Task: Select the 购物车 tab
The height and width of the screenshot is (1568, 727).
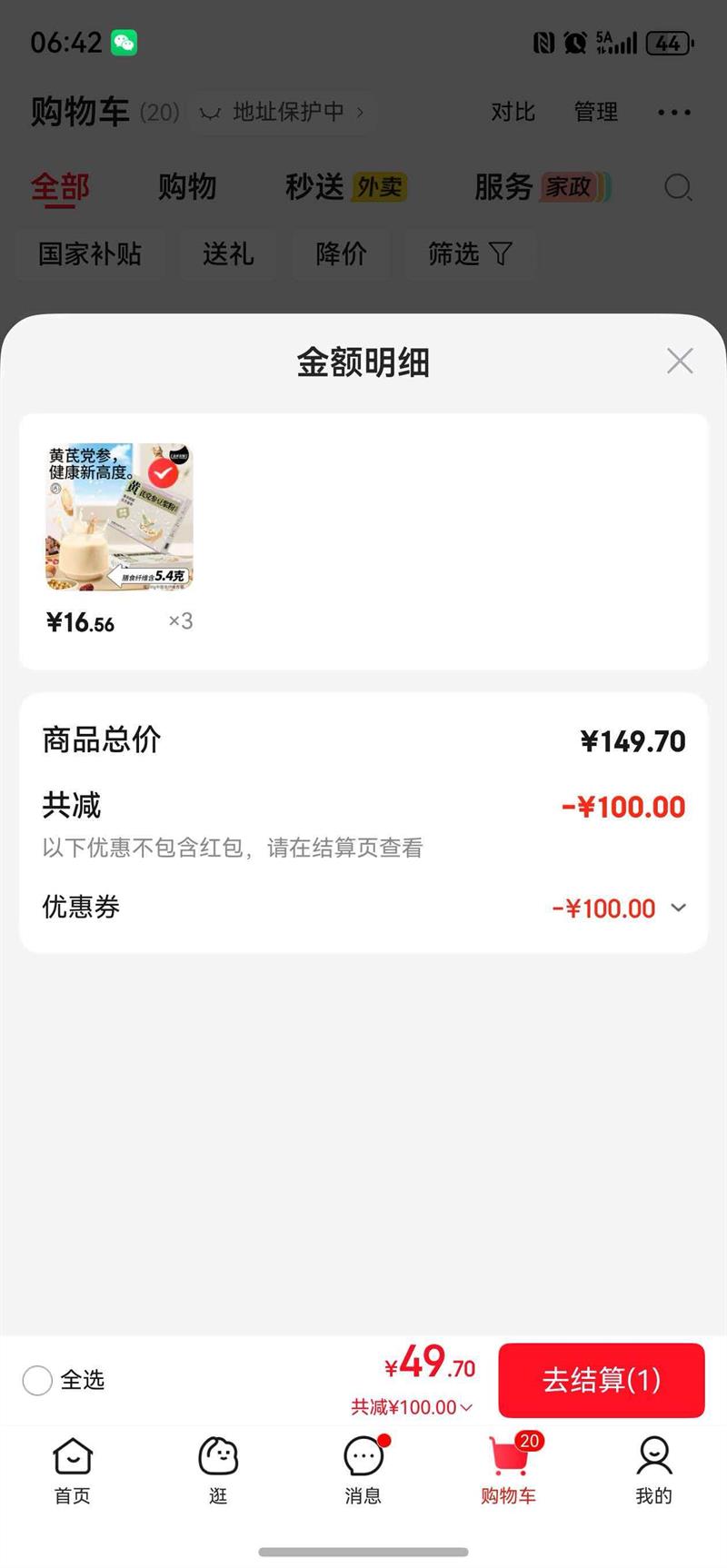Action: click(509, 1469)
